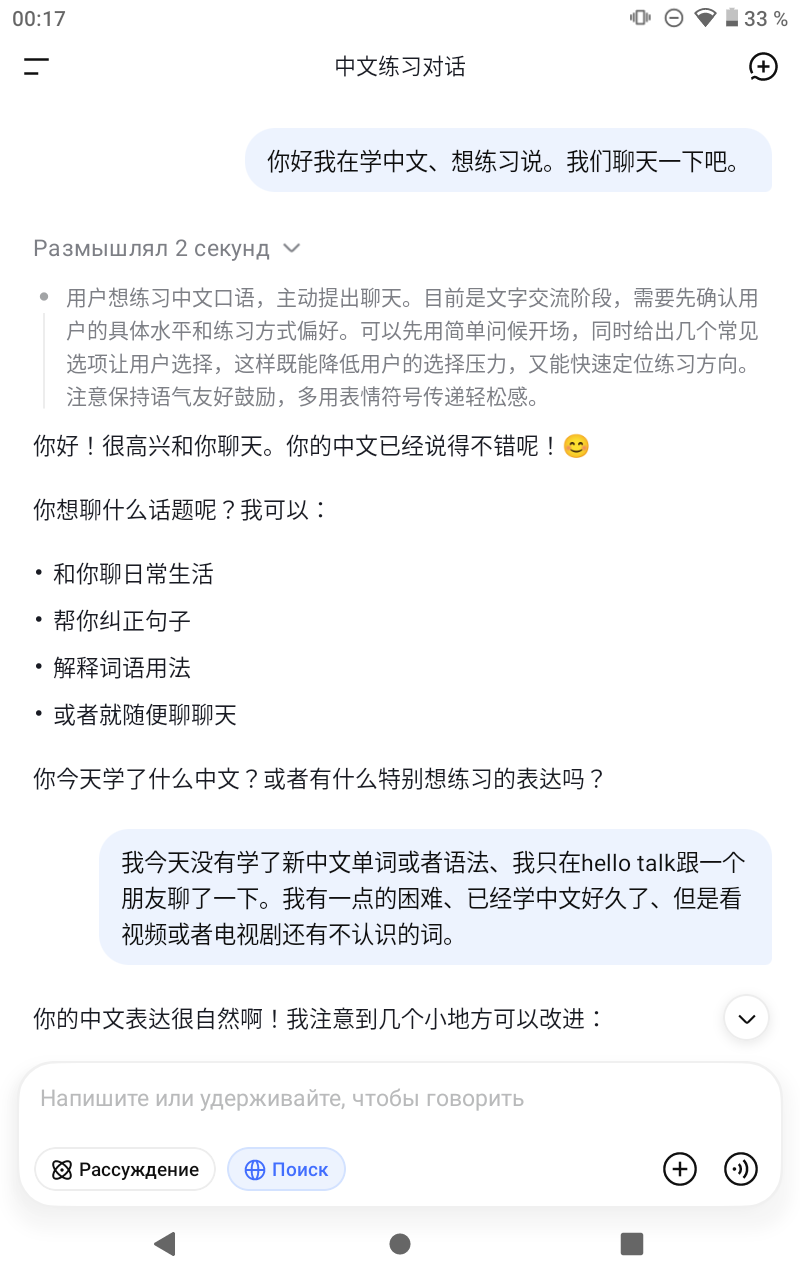
Task: Start voice input mode
Action: pyautogui.click(x=741, y=1168)
